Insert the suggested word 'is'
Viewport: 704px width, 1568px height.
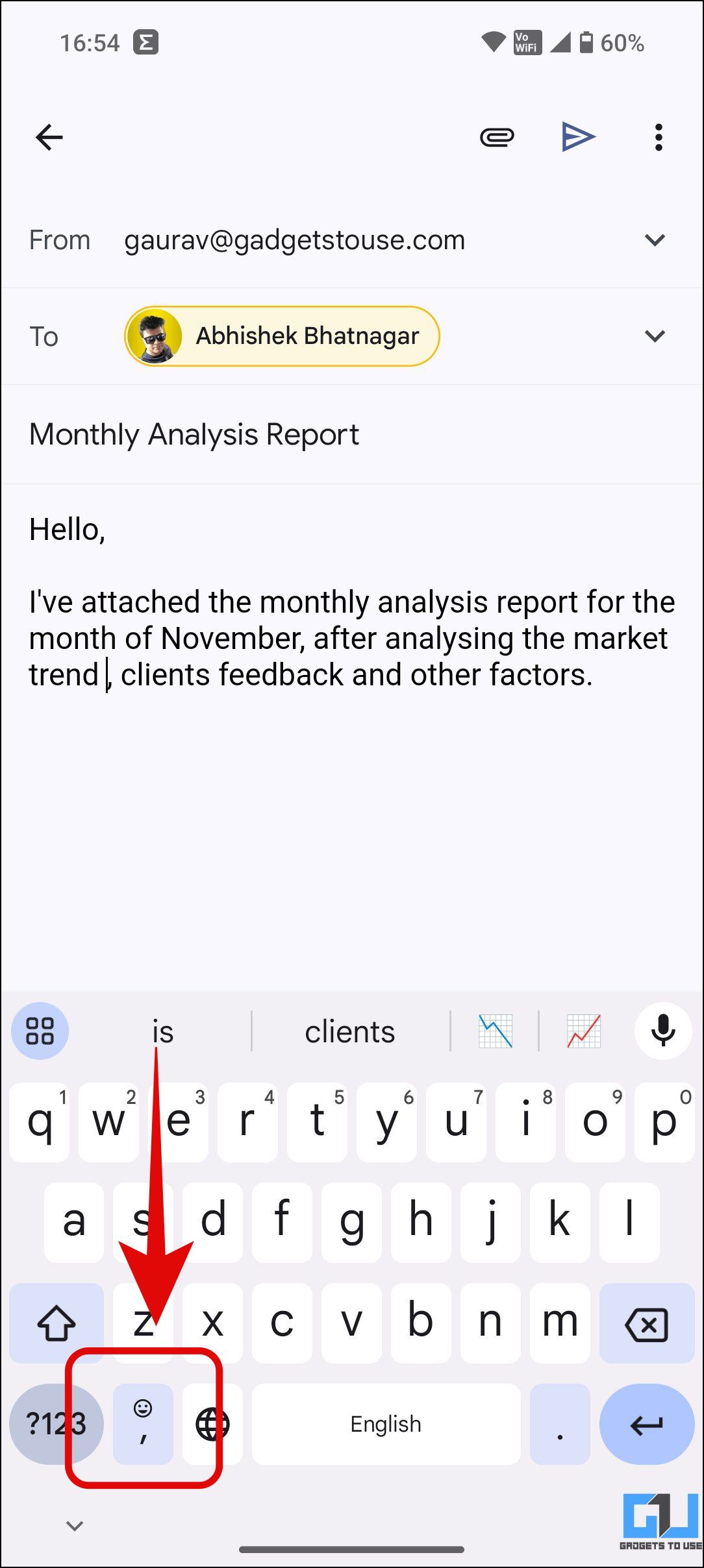(x=161, y=1031)
